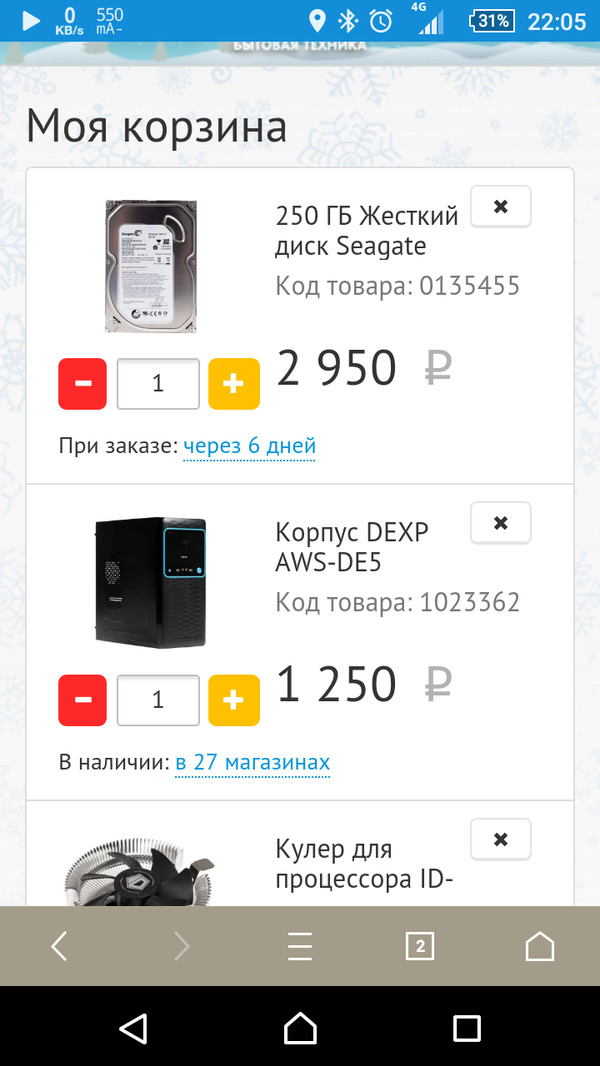
Task: Go back in the browser toolbar
Action: (59, 946)
